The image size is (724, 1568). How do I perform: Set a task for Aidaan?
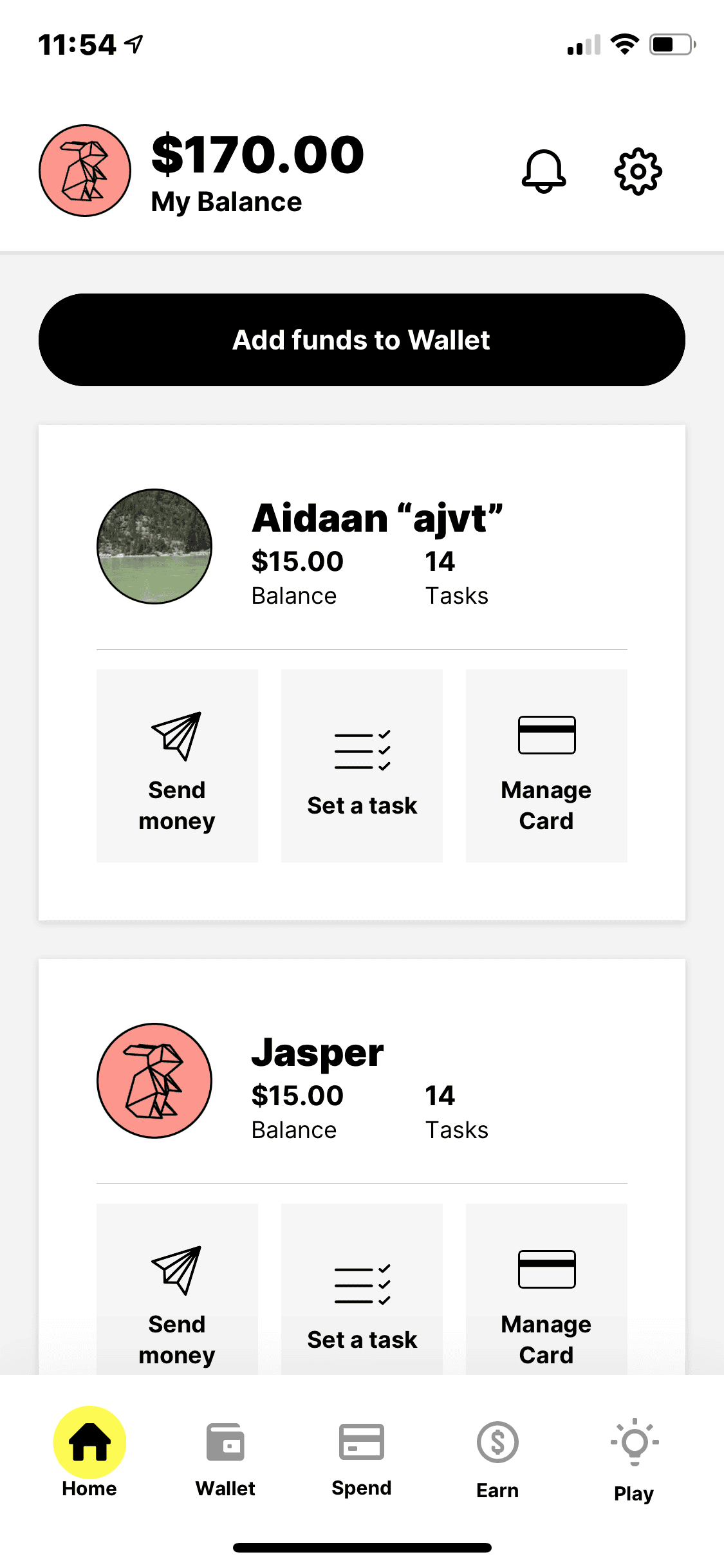point(362,766)
